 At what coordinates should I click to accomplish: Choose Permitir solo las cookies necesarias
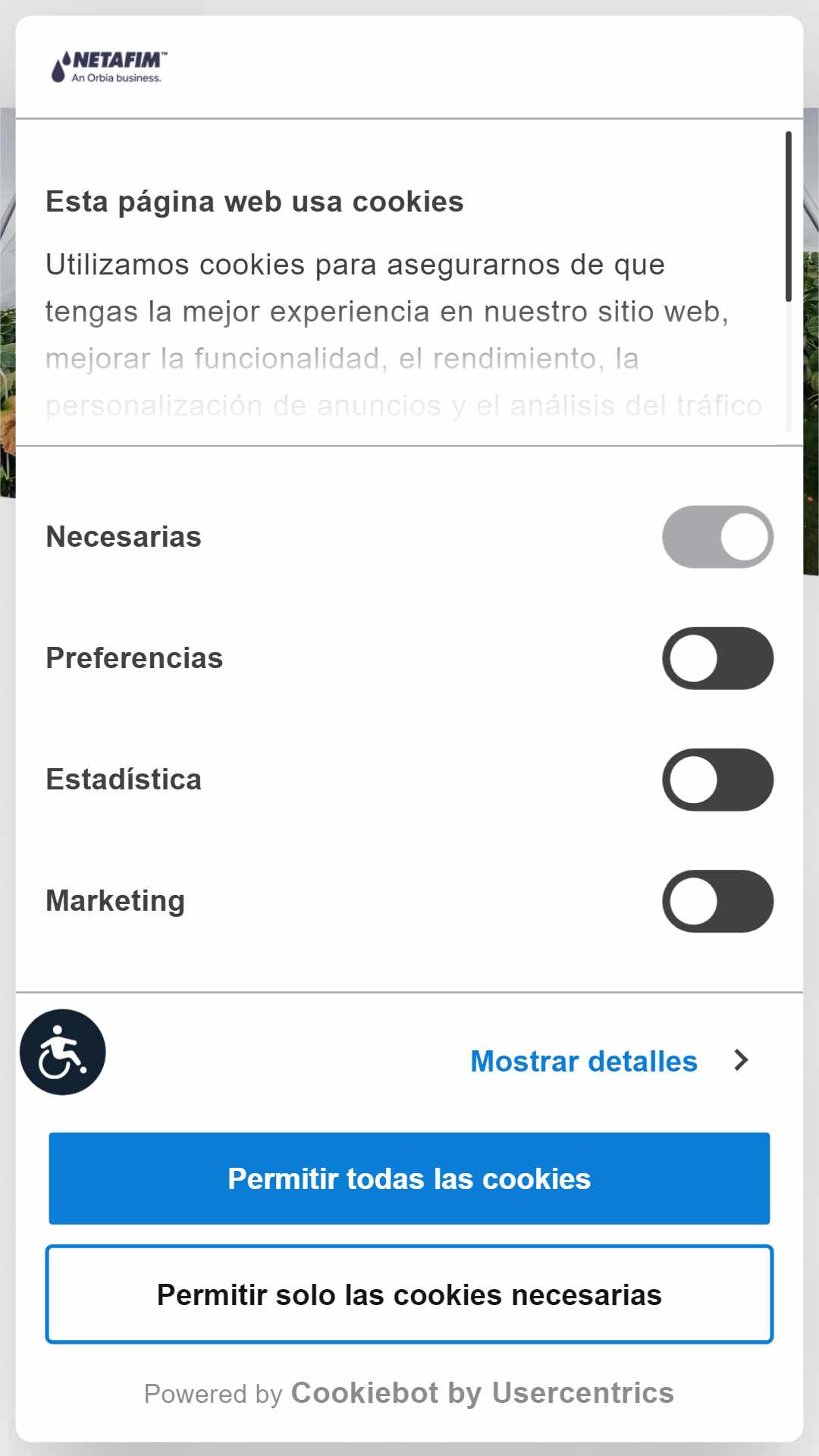[x=409, y=1294]
